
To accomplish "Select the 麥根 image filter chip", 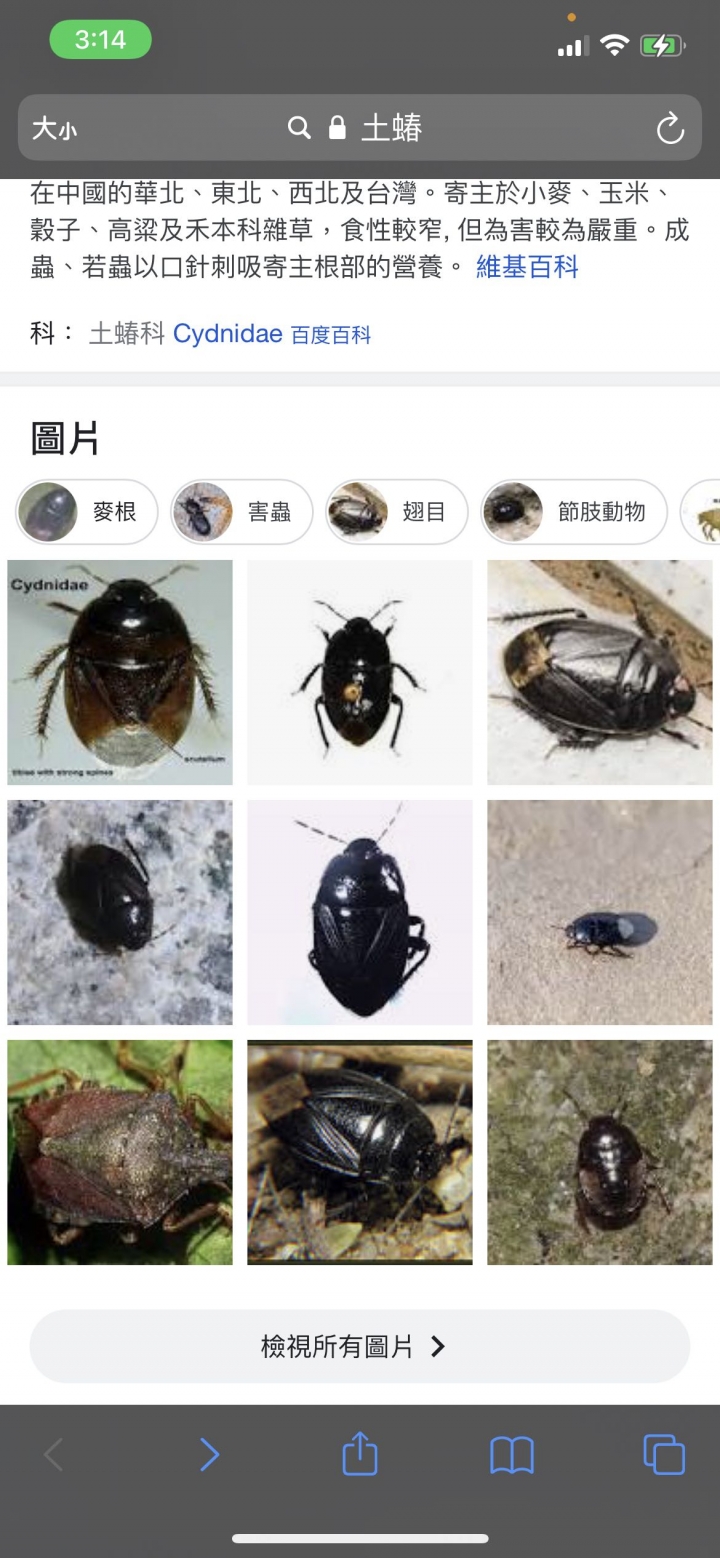I will pos(86,511).
